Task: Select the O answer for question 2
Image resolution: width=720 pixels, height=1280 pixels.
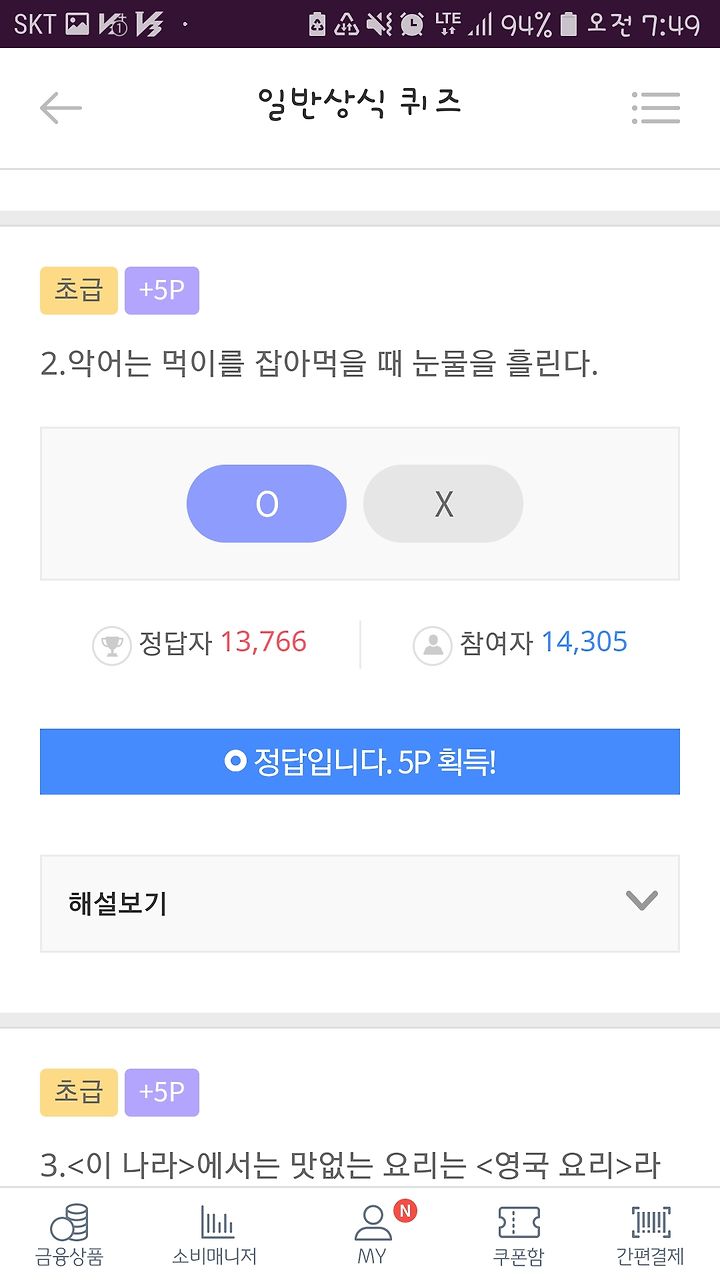Action: pos(266,504)
